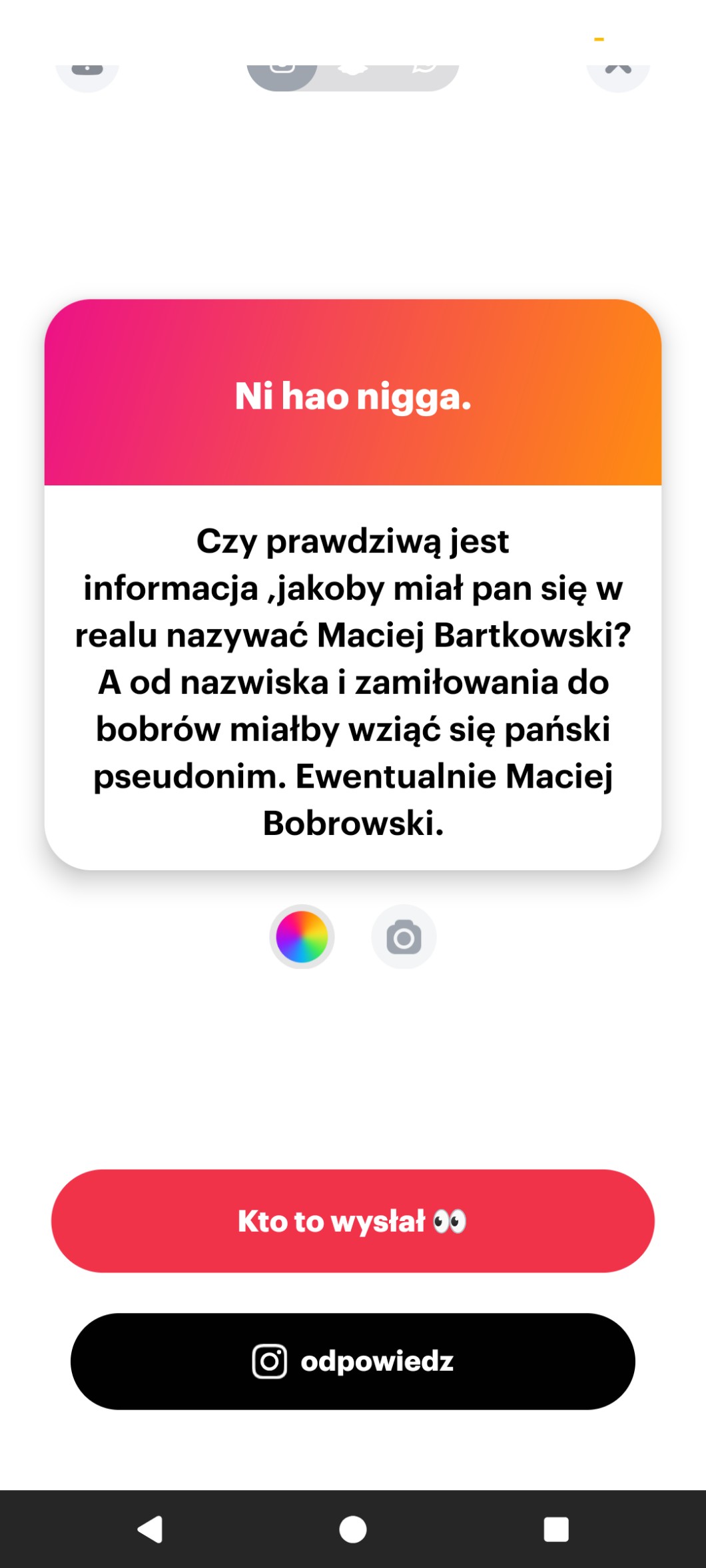The image size is (706, 1568).
Task: Reply on Instagram via "odpowiedz"
Action: tap(353, 1362)
